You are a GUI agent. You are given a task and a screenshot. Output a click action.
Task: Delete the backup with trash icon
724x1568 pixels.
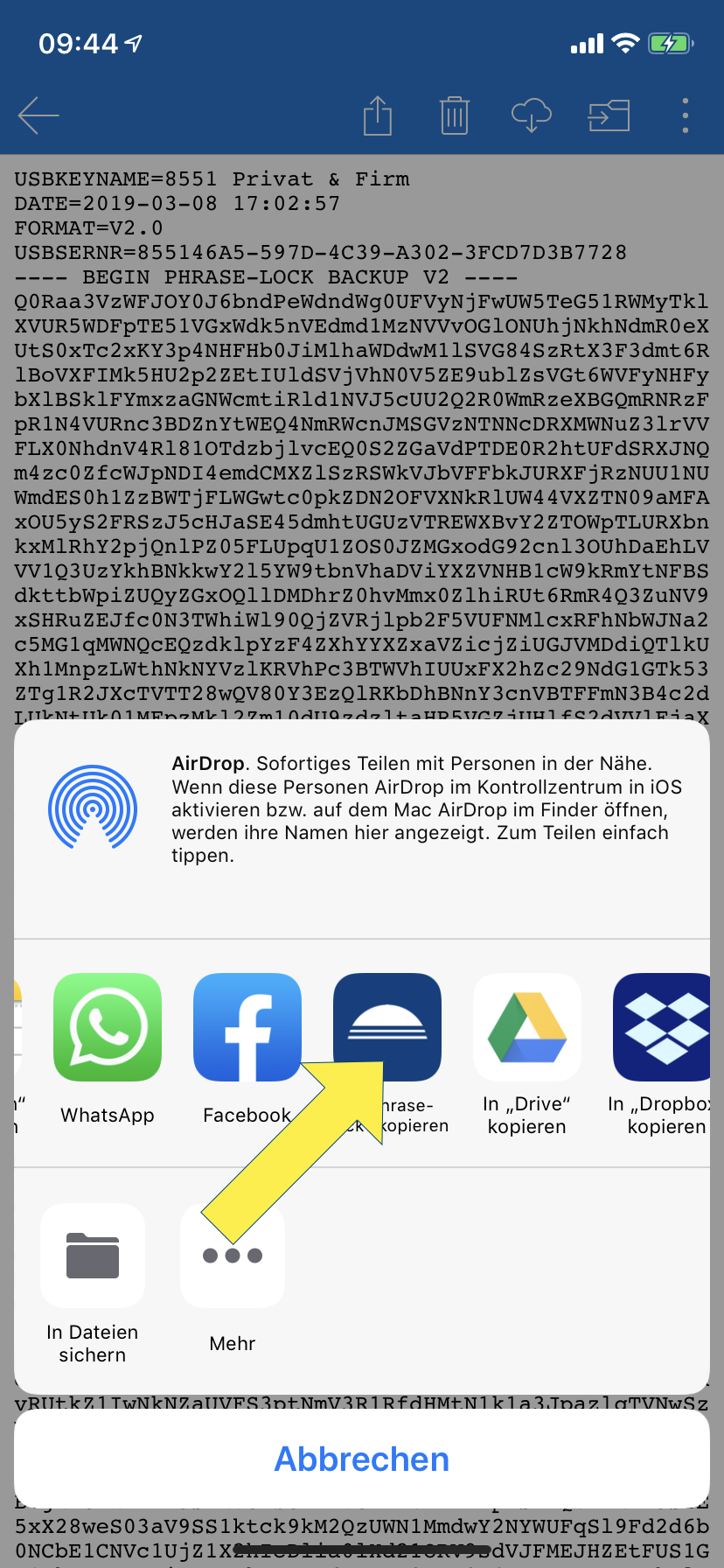tap(455, 115)
